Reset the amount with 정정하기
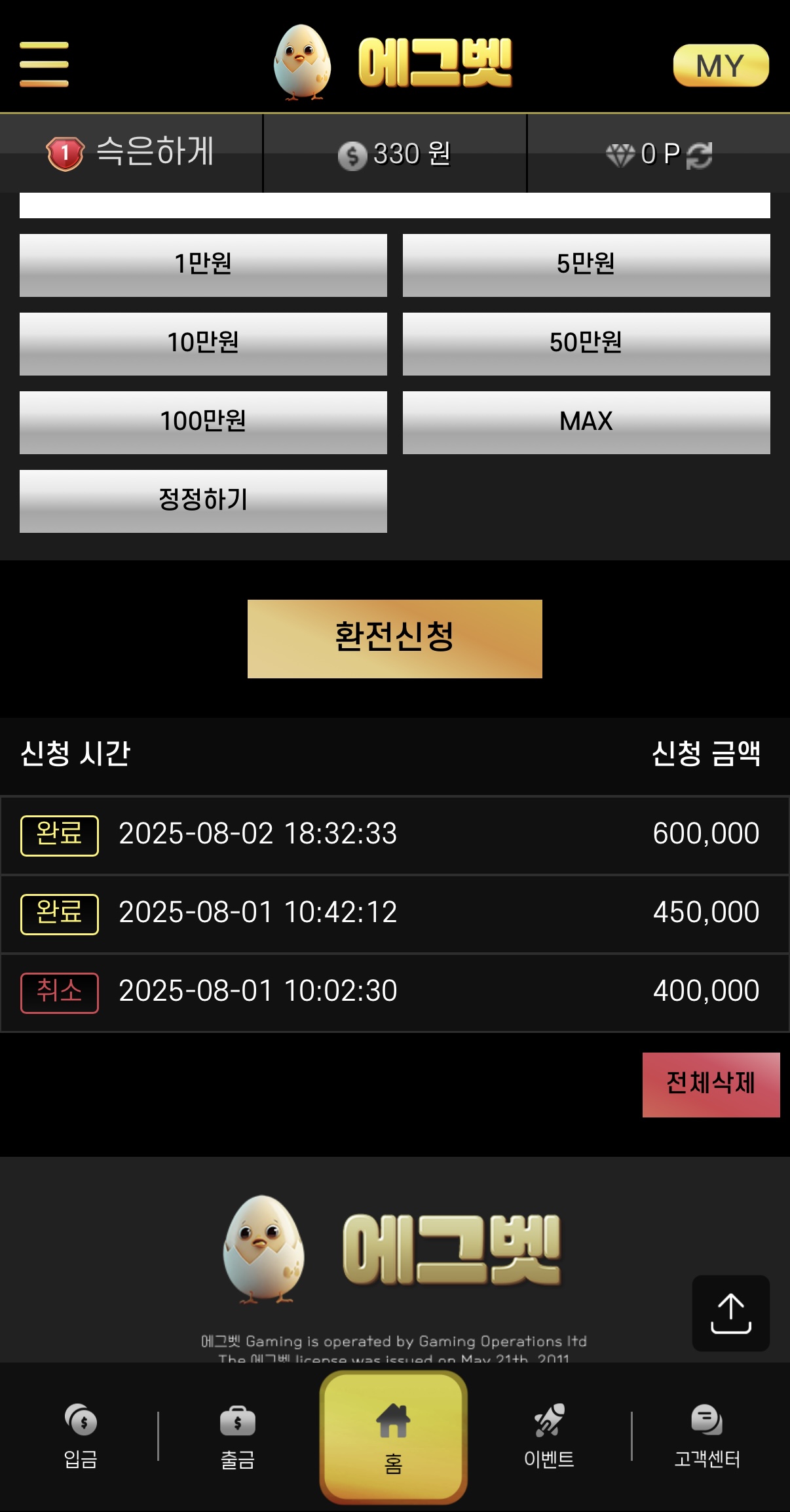790x1512 pixels. pyautogui.click(x=203, y=501)
